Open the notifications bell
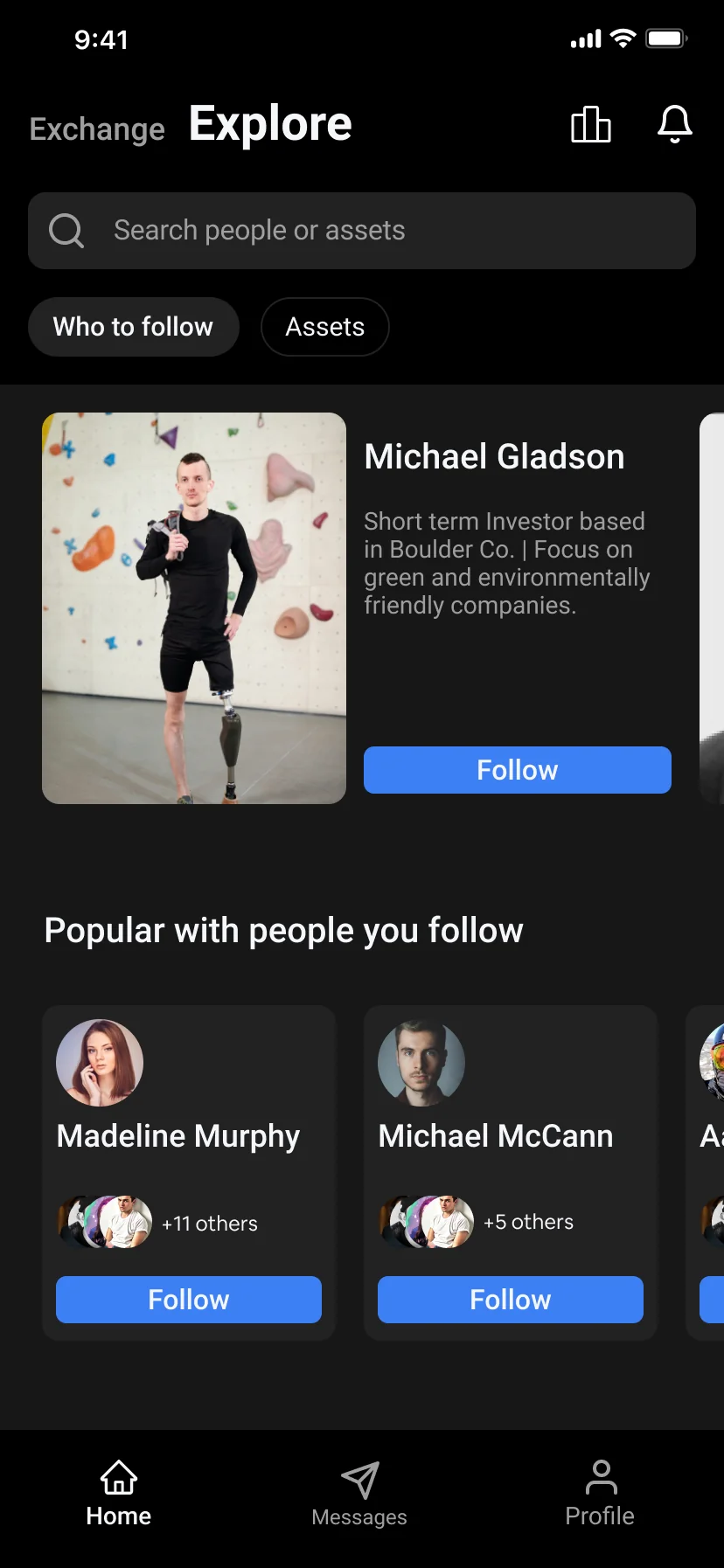This screenshot has width=724, height=1568. coord(674,124)
